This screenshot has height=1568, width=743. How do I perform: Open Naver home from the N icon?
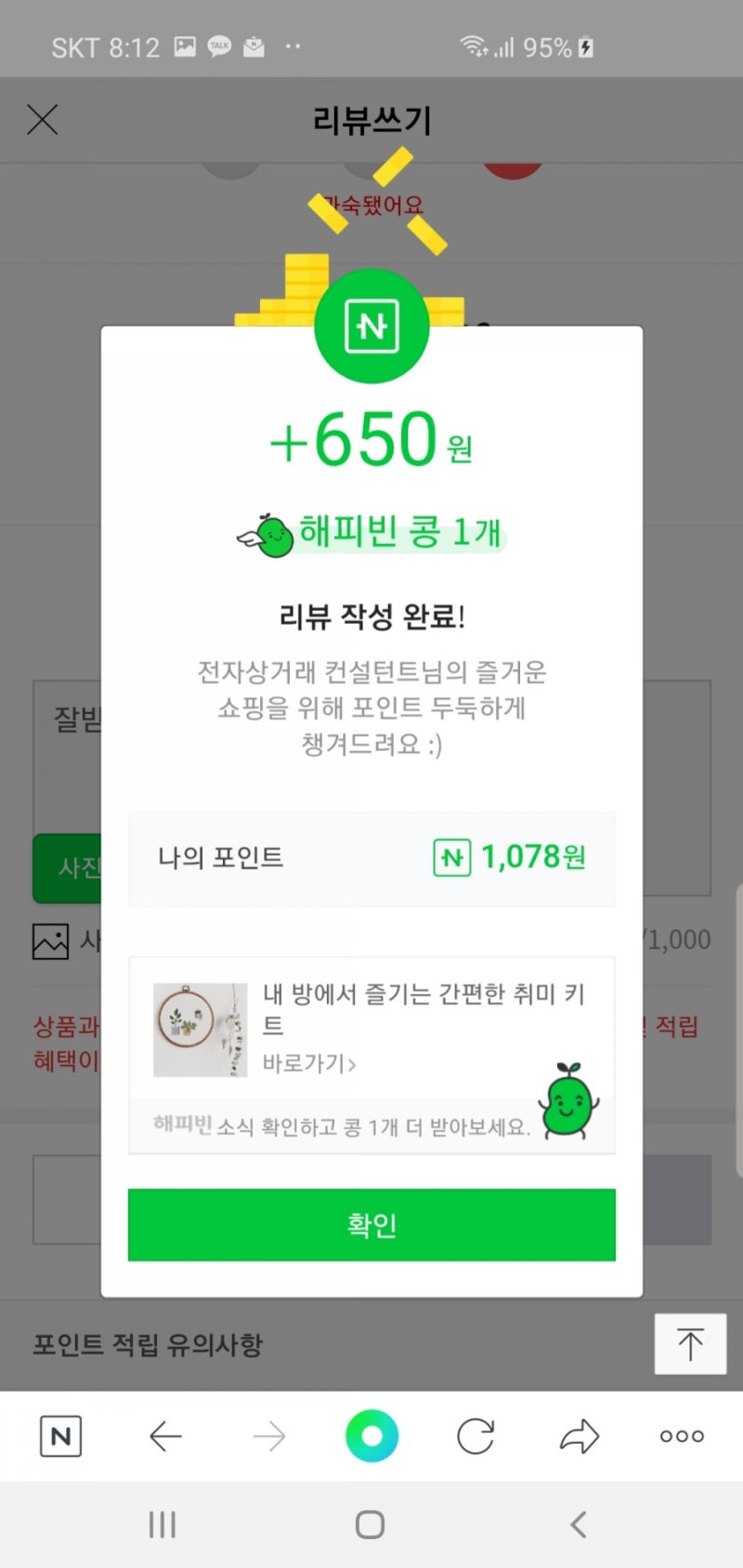point(61,1436)
